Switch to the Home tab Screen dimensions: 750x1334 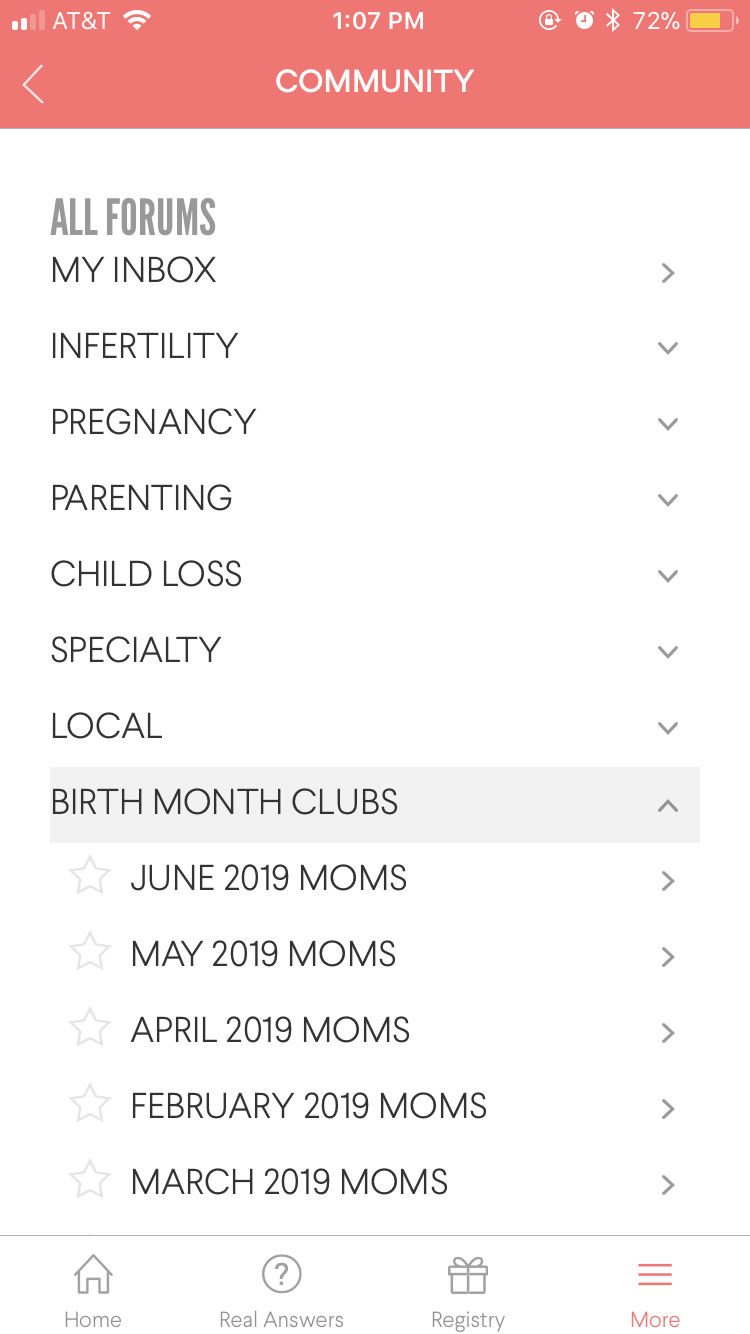93,1292
